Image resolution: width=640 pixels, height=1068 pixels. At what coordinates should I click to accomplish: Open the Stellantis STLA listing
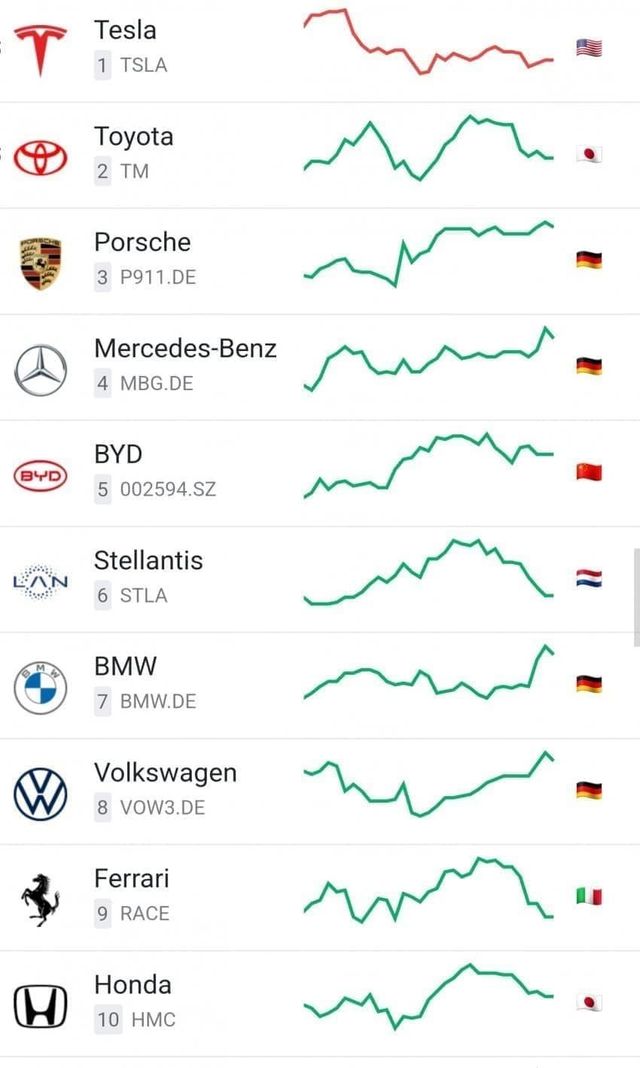(x=148, y=561)
